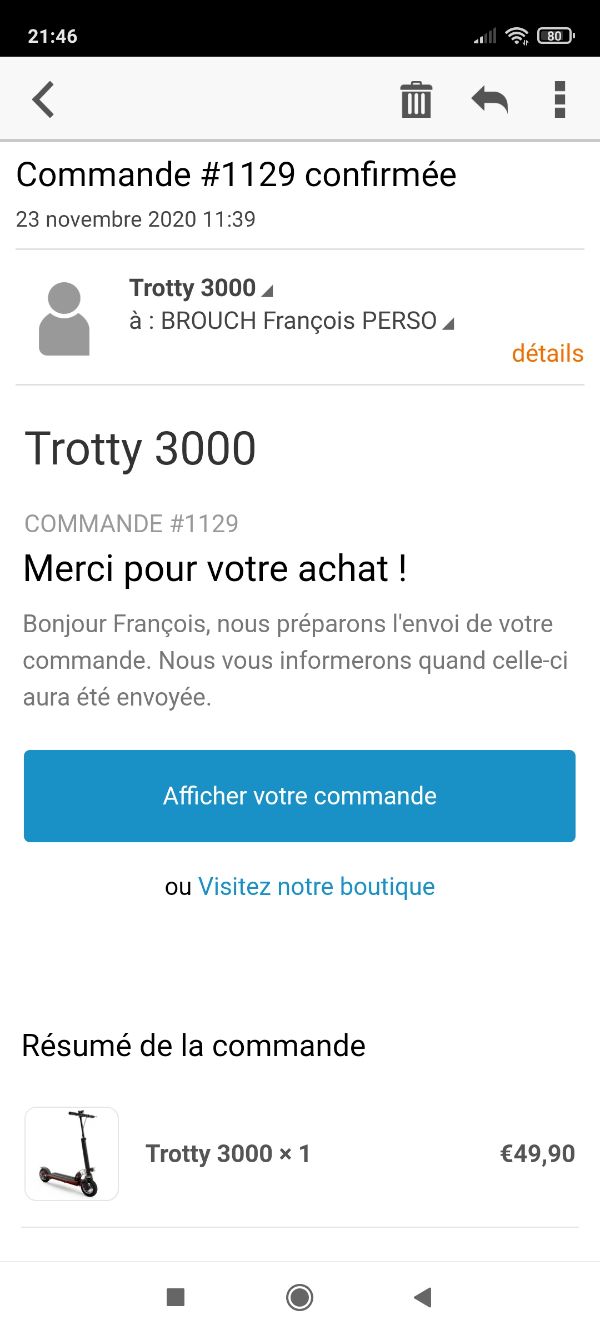Reply to the email with the arrow icon
Image resolution: width=600 pixels, height=1333 pixels.
click(490, 99)
